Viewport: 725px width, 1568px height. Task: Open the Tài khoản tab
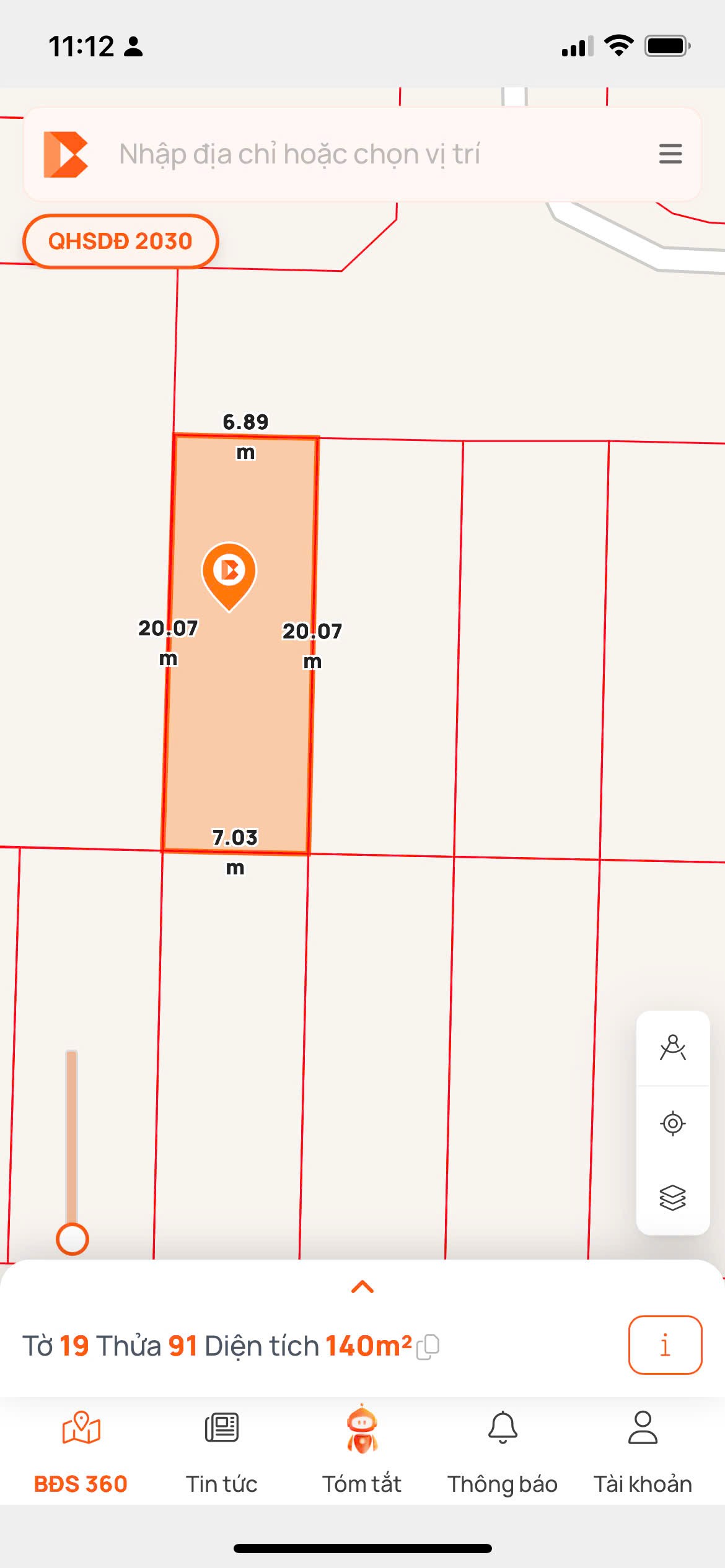(x=643, y=1450)
